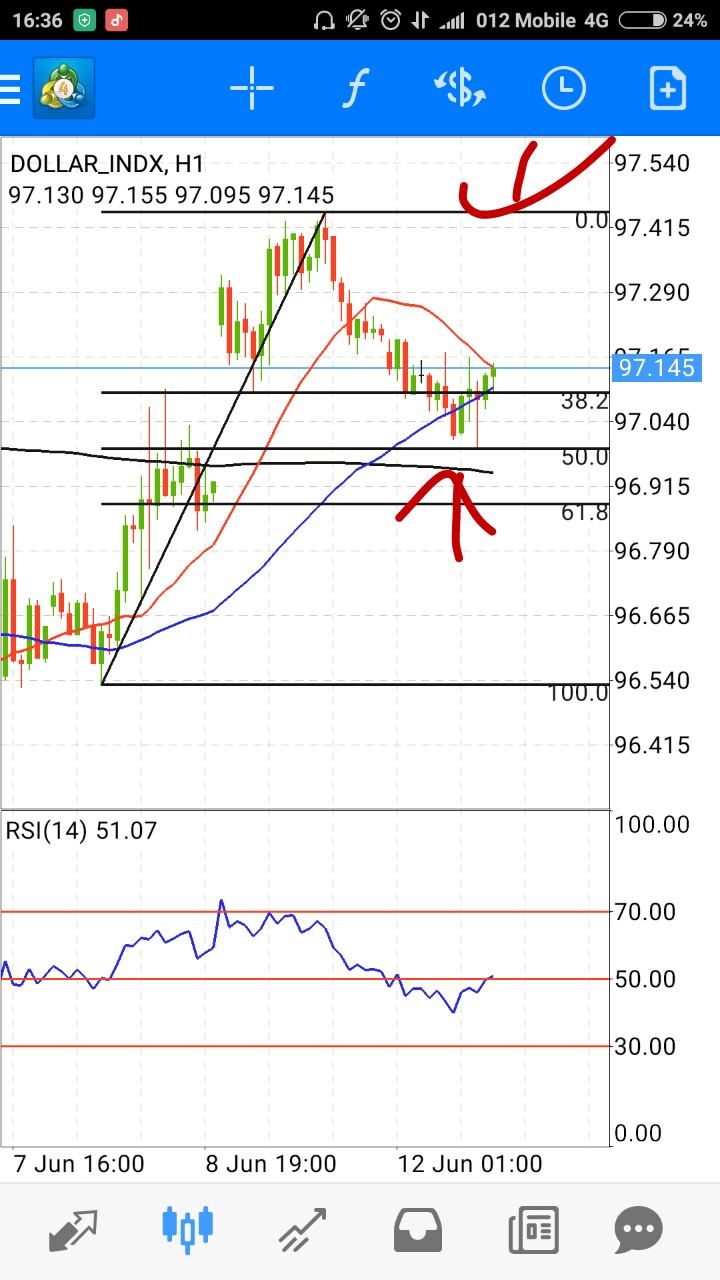This screenshot has width=720, height=1280.
Task: Open the History tab
Action: pos(418,1230)
